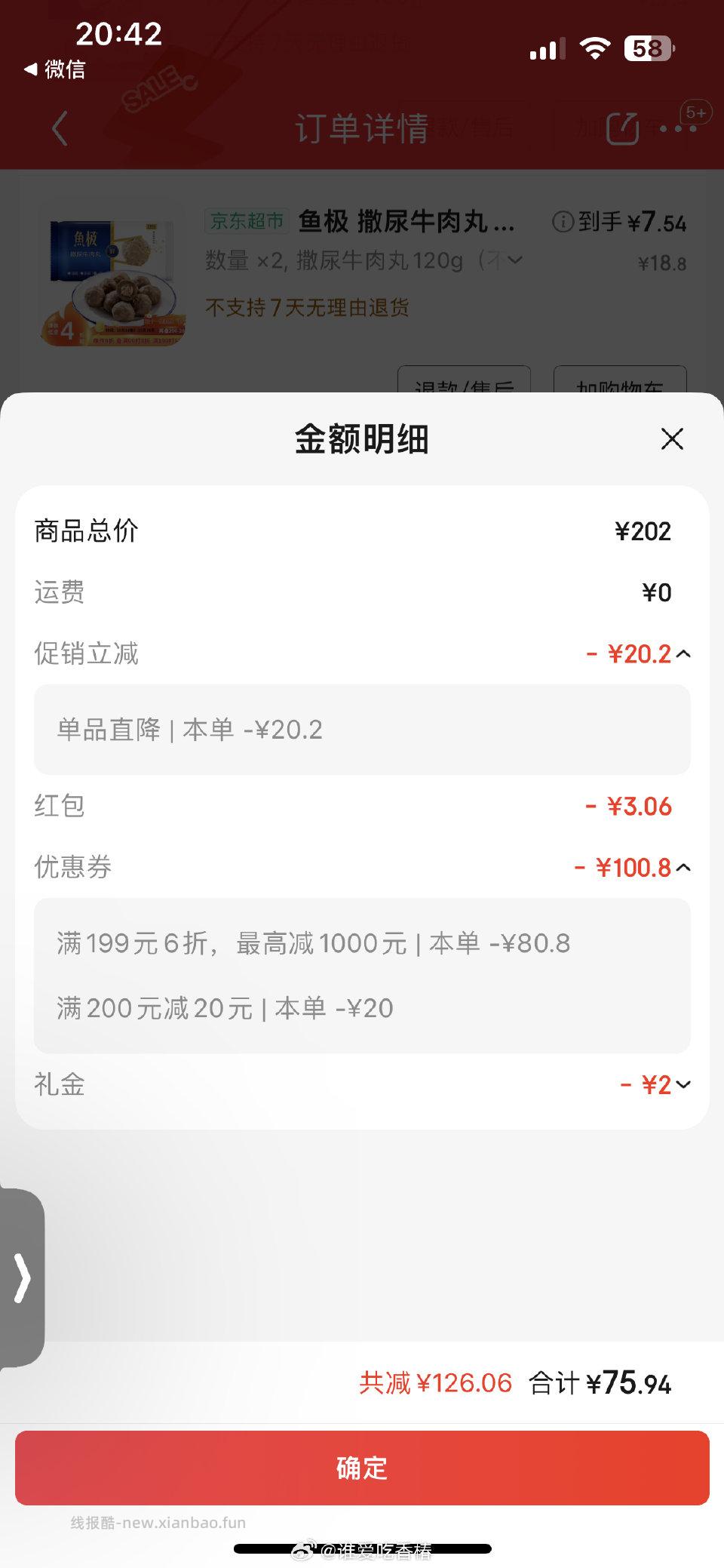This screenshot has width=724, height=1568.
Task: Select the 单品直降 本单-¥20.2 promotion row
Action: point(190,730)
